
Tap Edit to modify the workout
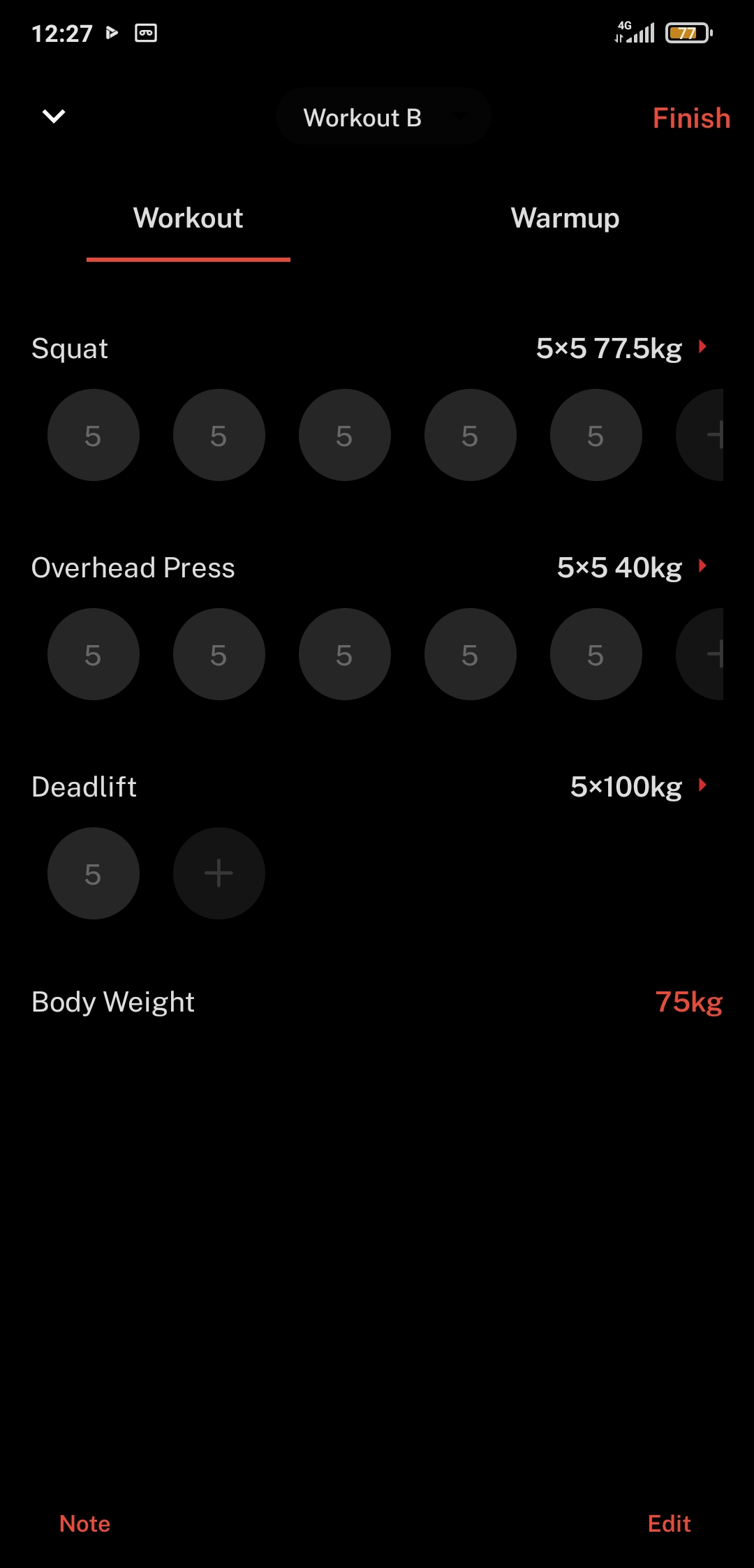[x=669, y=1524]
